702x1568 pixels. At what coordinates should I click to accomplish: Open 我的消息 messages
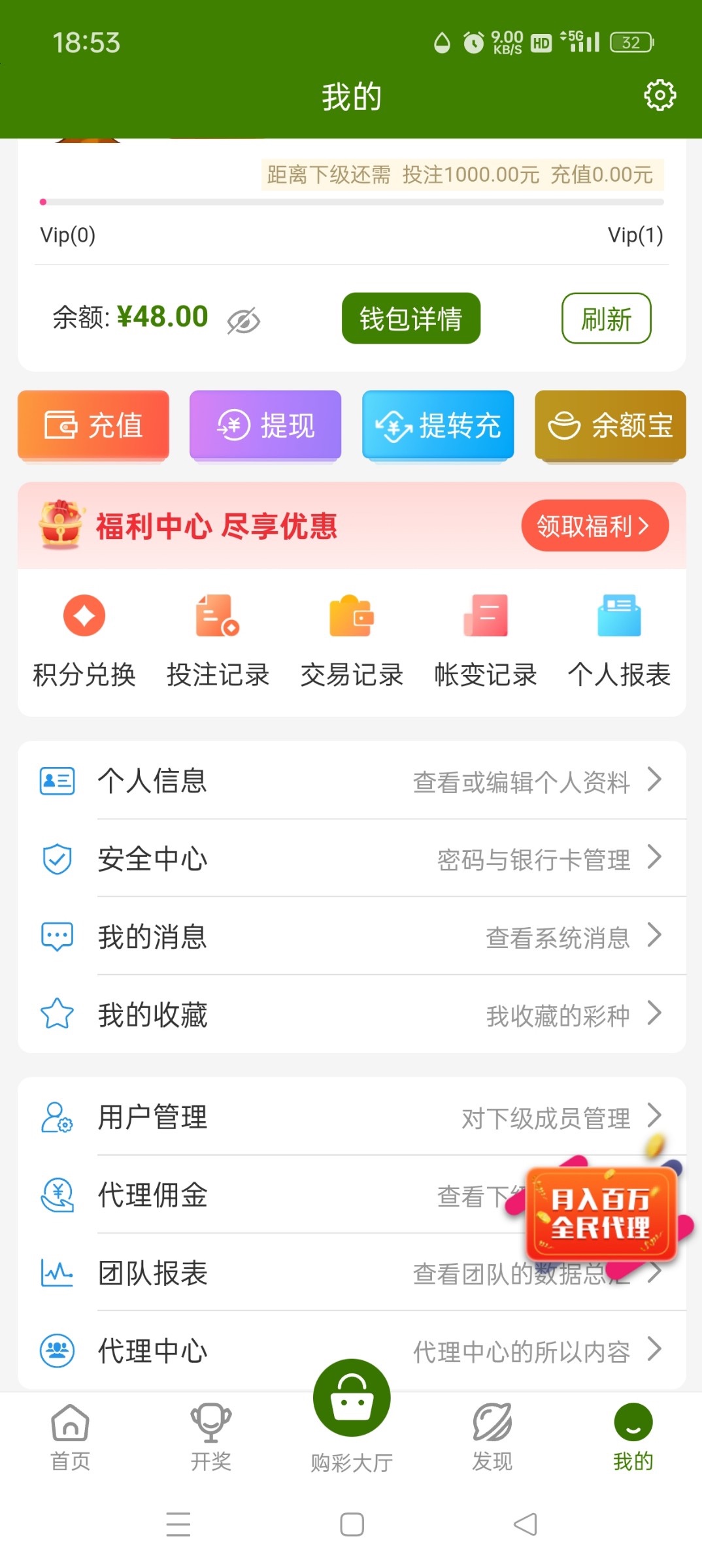point(352,936)
